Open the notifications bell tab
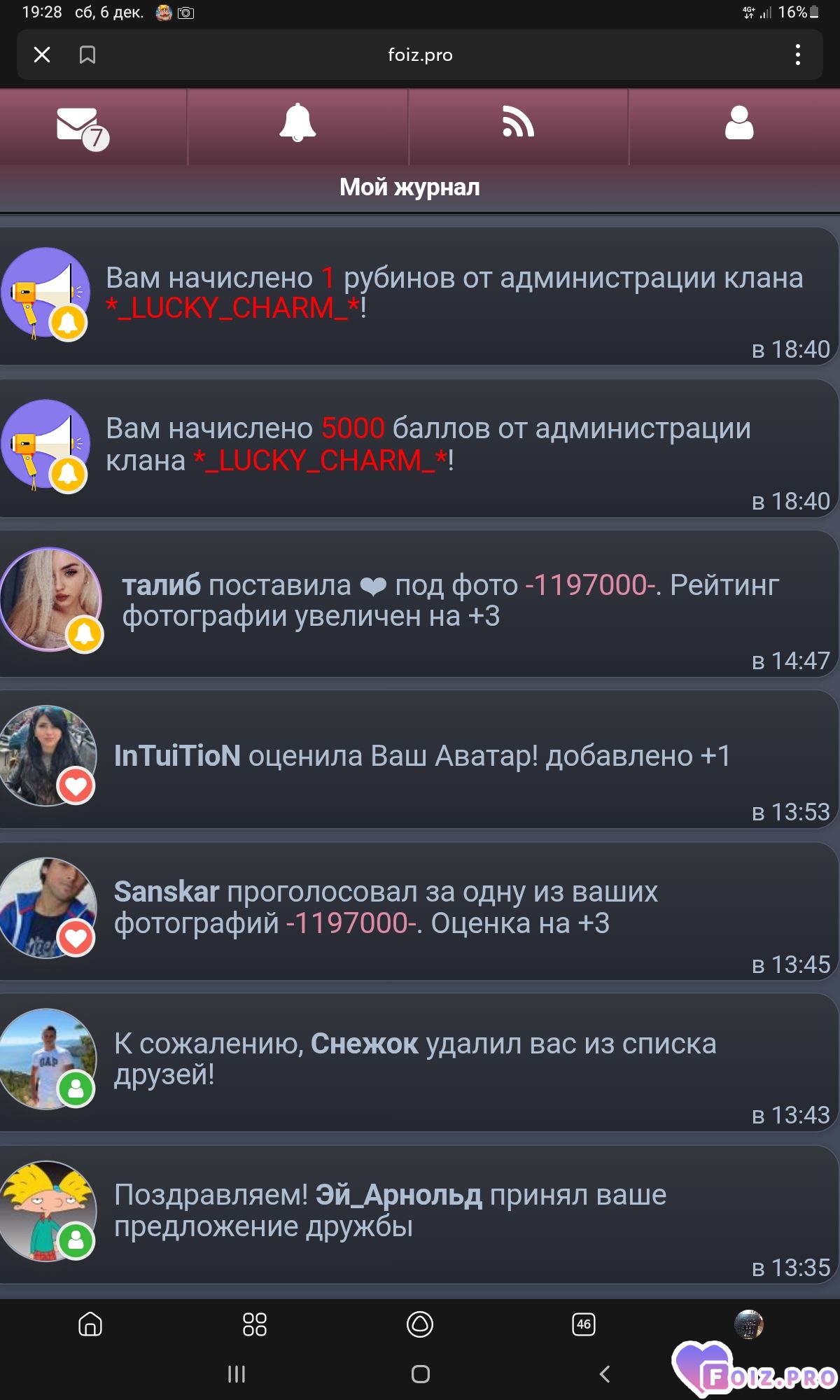 [x=297, y=124]
